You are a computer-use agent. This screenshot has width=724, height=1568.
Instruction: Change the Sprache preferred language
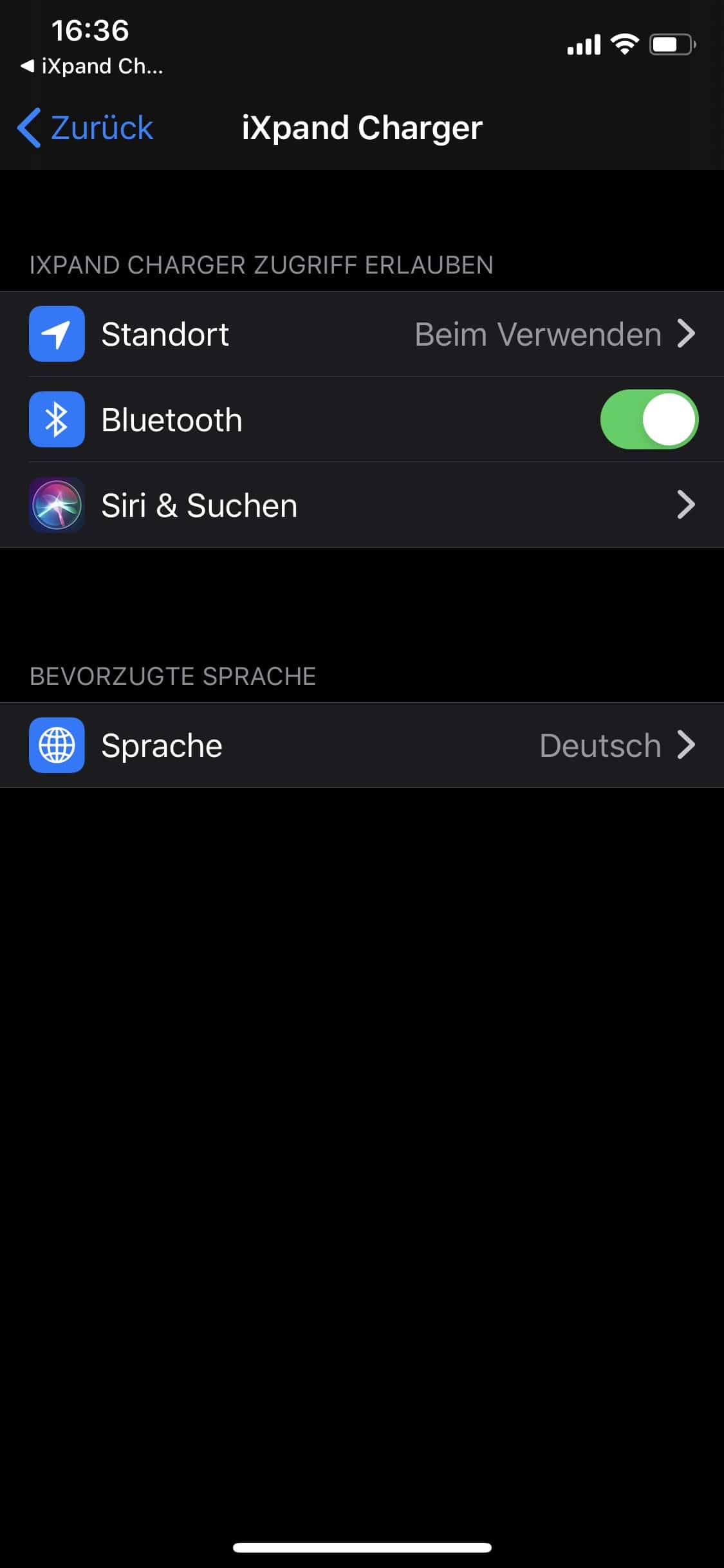click(x=362, y=745)
